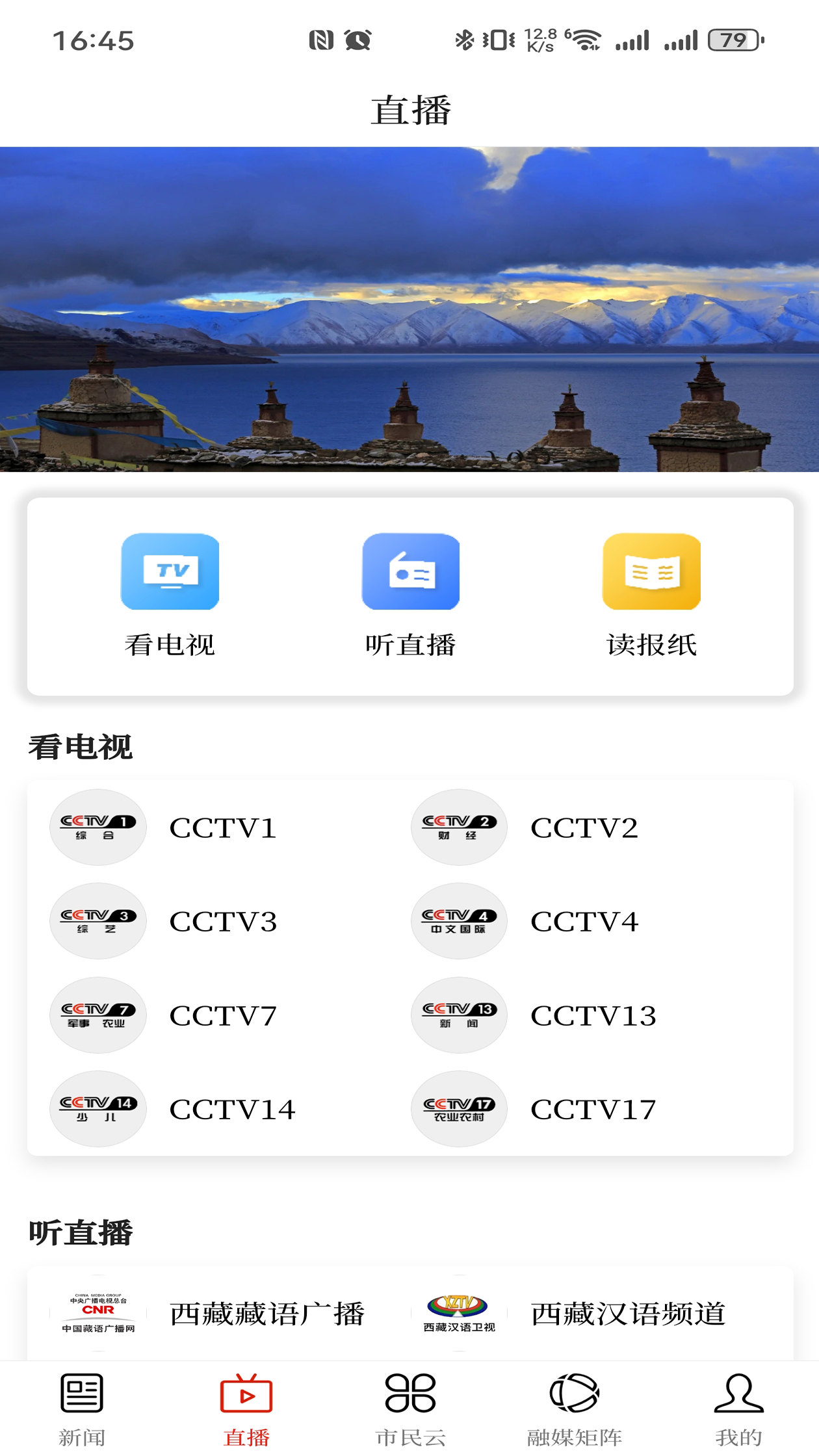Select the CCTV1 channel logo
The width and height of the screenshot is (819, 1456).
click(x=97, y=827)
